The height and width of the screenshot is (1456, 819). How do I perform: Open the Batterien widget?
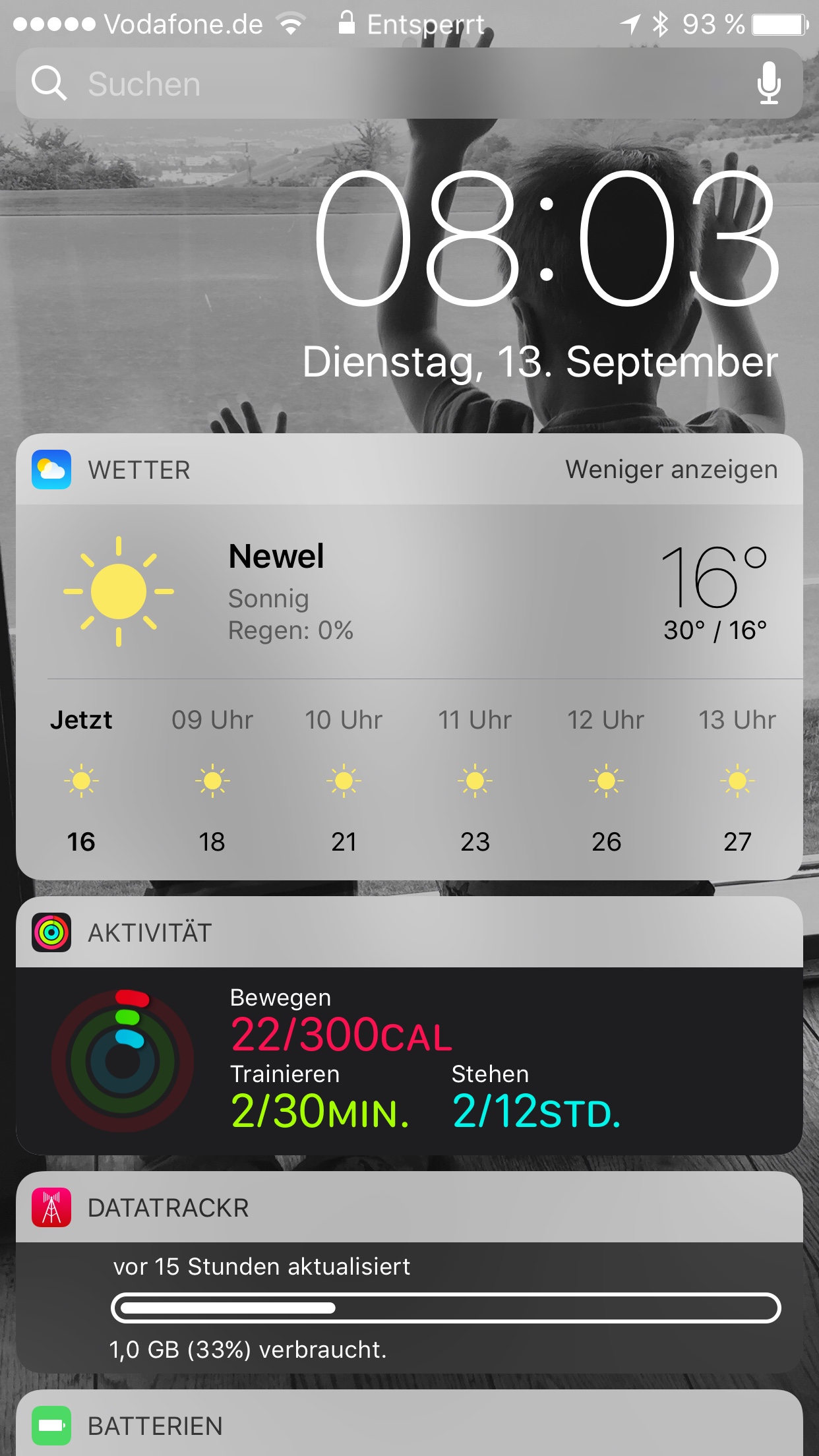coord(409,1424)
